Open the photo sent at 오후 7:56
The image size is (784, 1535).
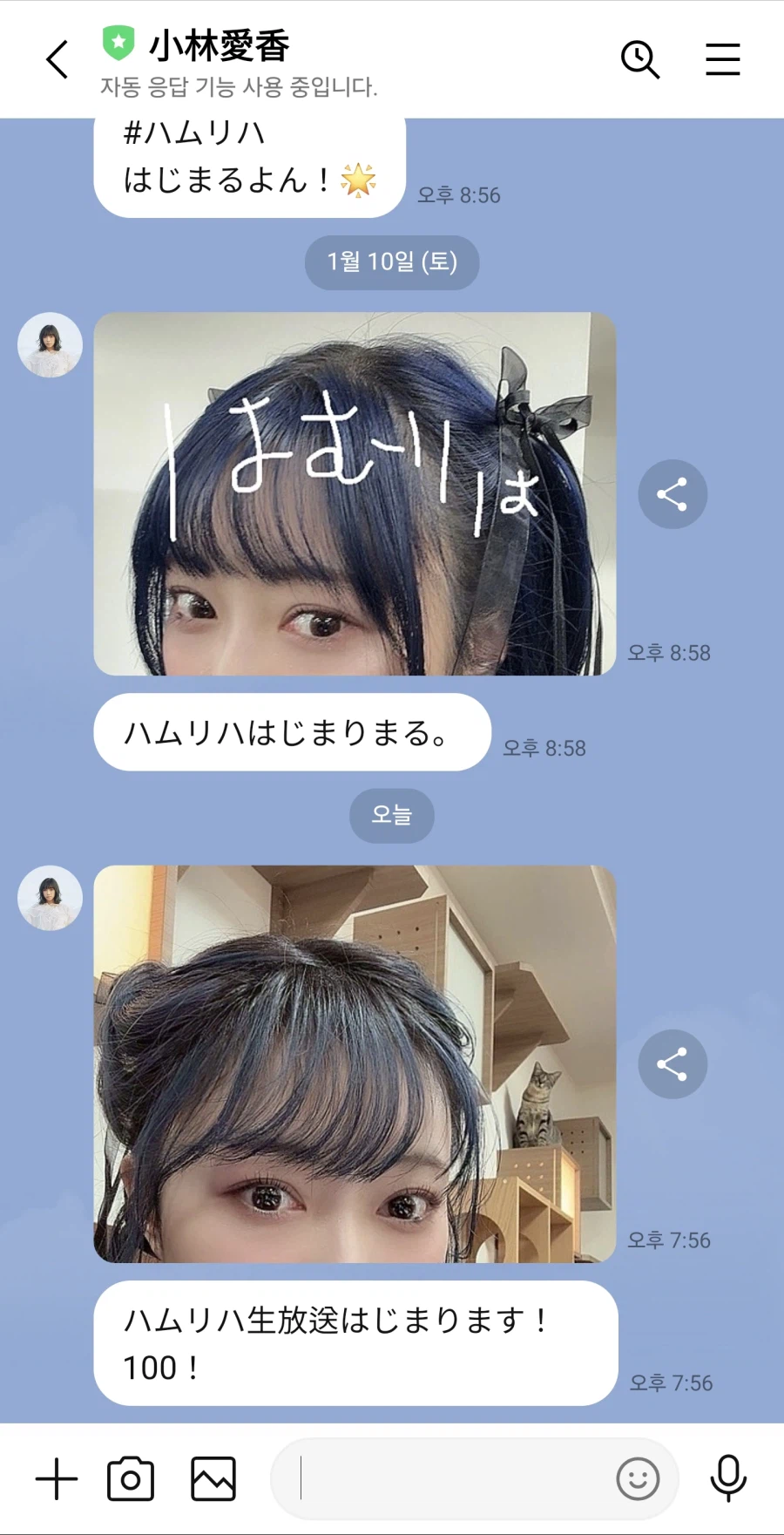click(355, 1063)
